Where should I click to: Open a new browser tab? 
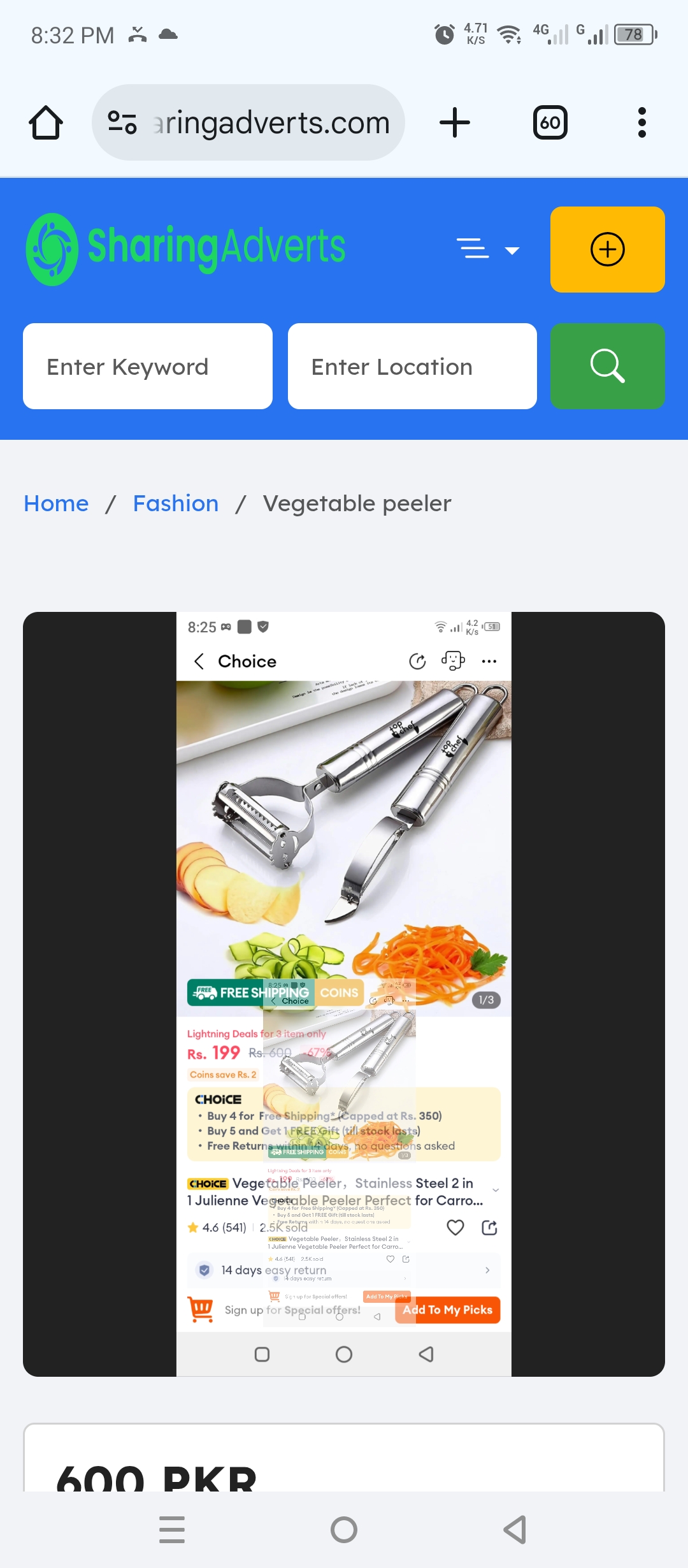(x=455, y=122)
